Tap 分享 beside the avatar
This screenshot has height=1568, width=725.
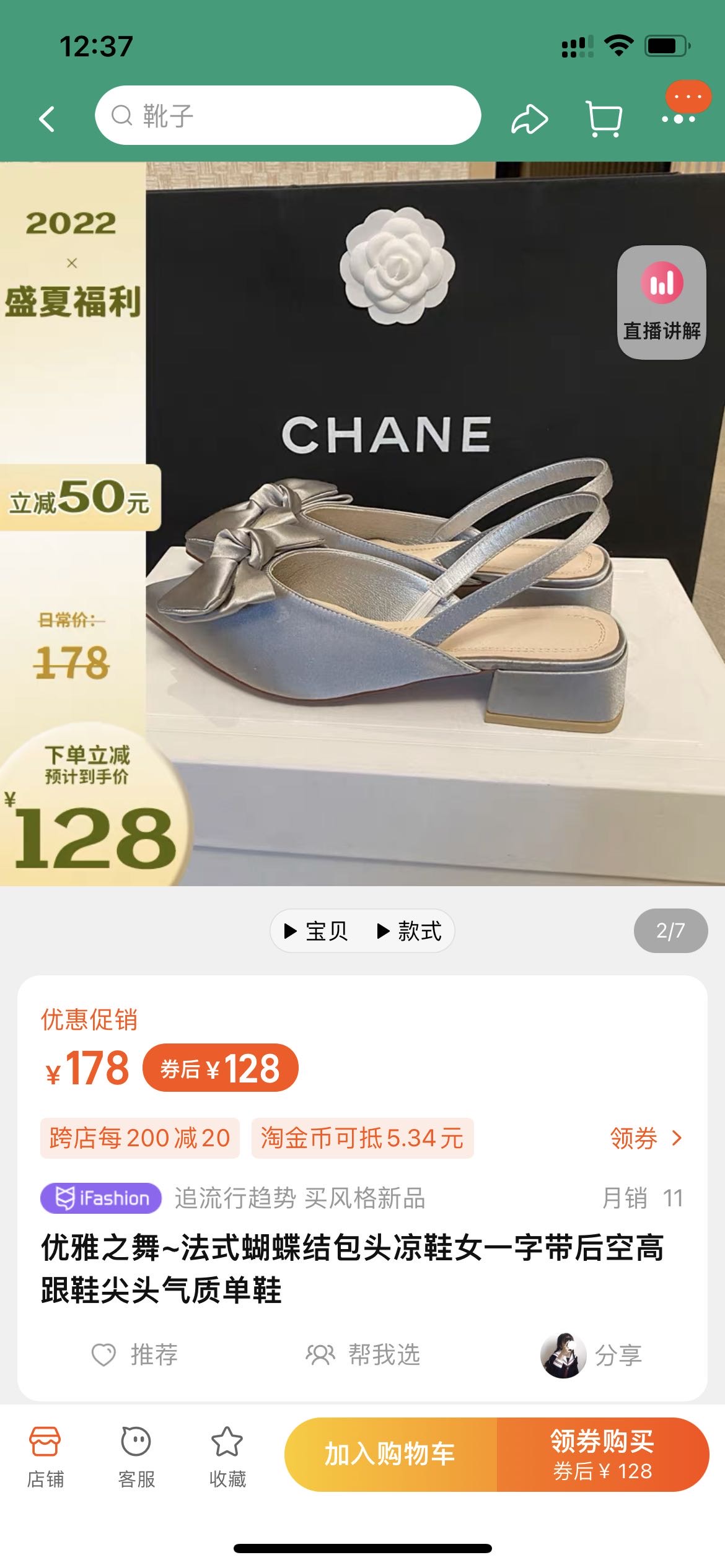(x=617, y=1355)
